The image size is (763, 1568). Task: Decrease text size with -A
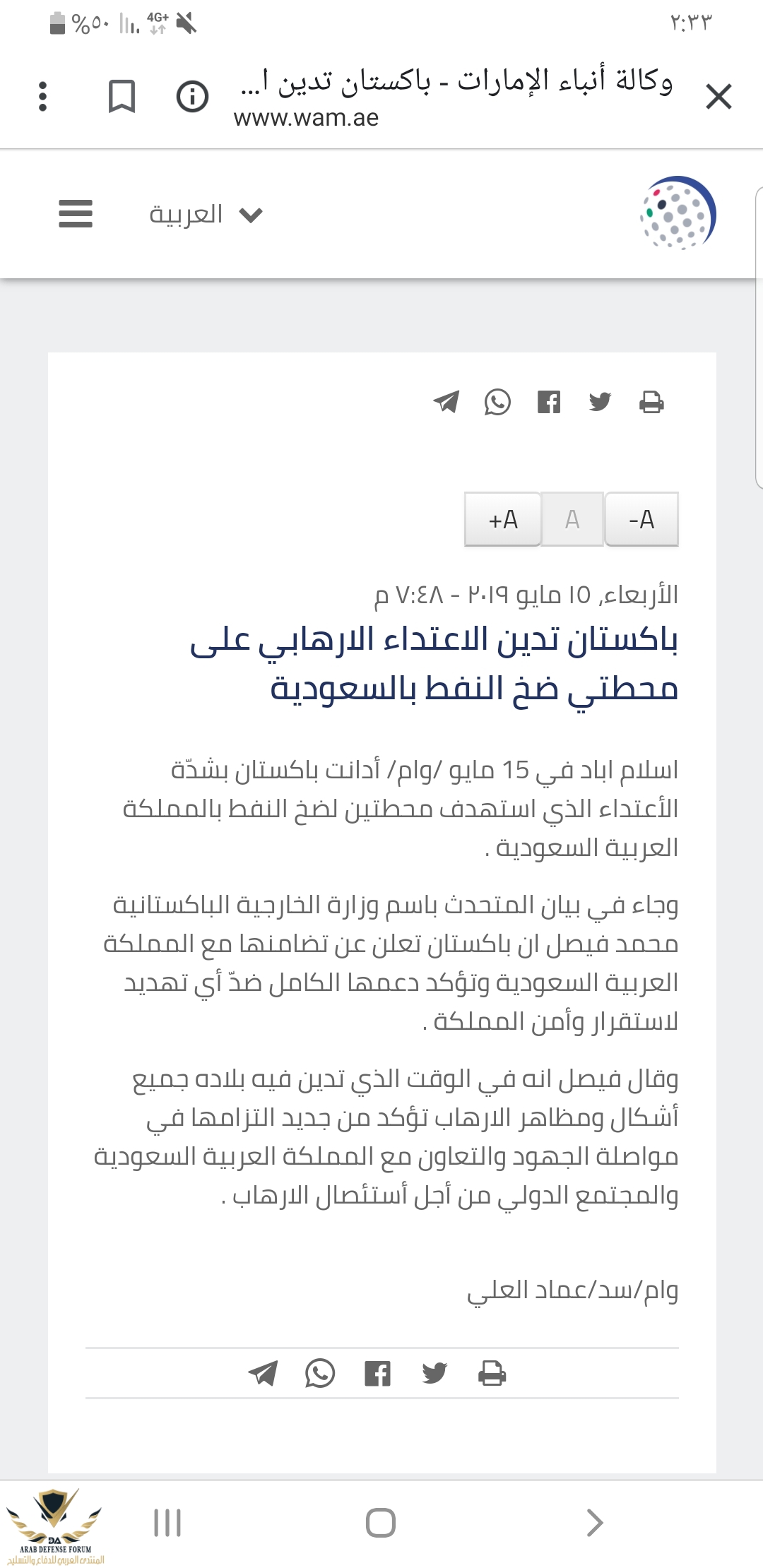[641, 519]
